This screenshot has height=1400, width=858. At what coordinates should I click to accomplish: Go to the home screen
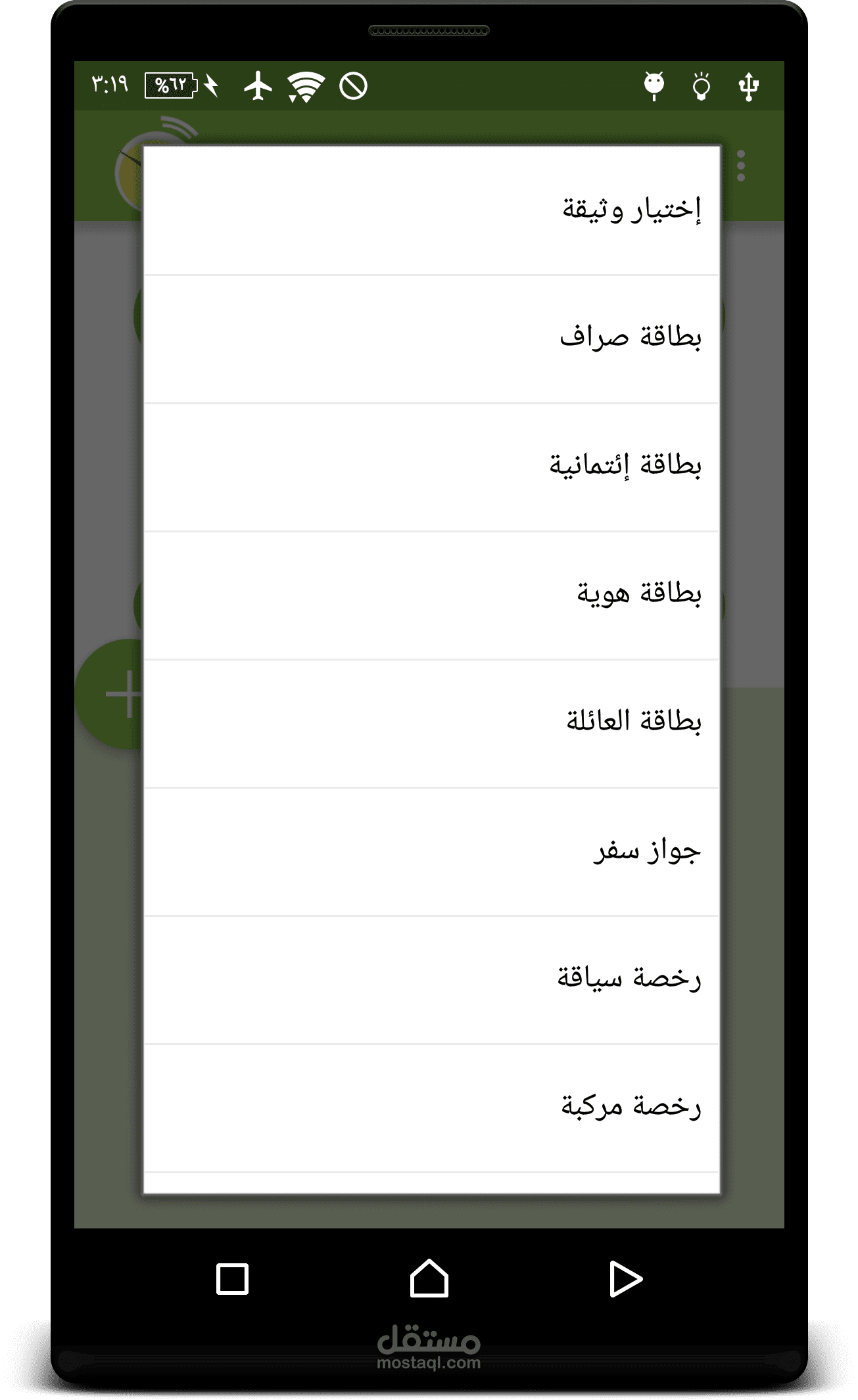point(429,1278)
